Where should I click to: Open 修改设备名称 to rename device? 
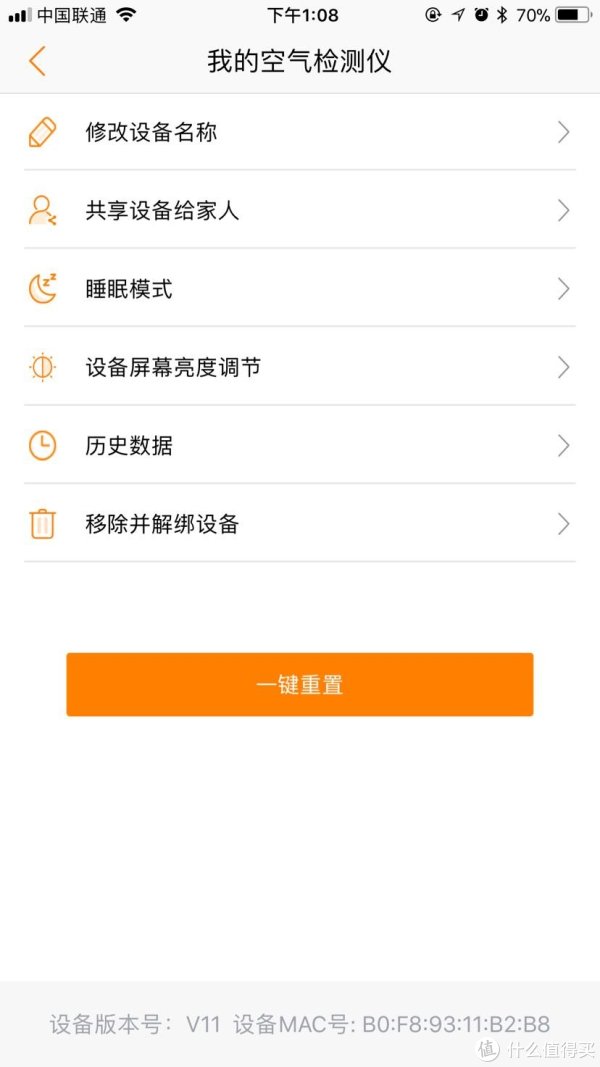coord(299,132)
